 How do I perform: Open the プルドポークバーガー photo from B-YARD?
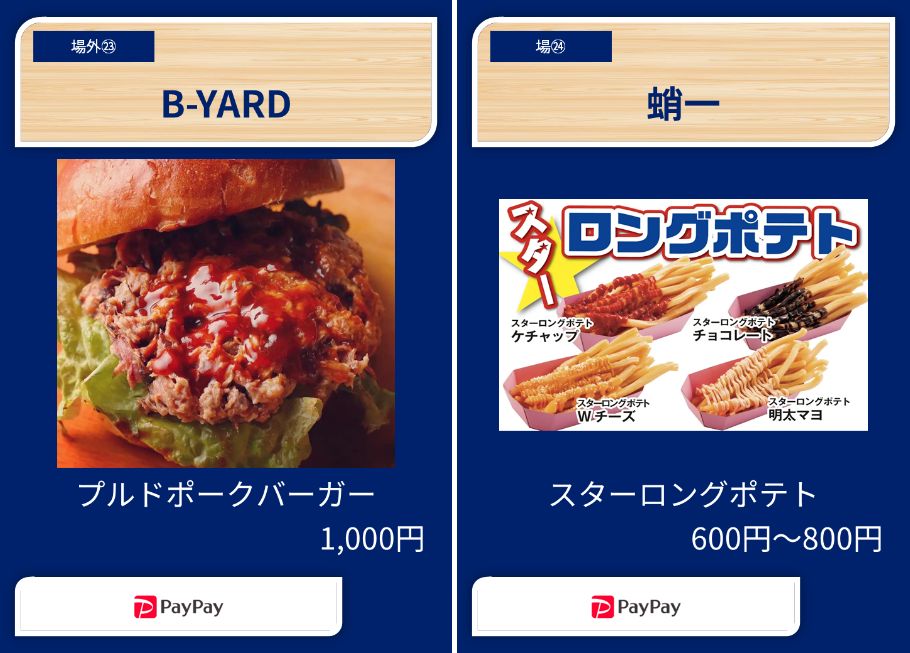click(226, 313)
